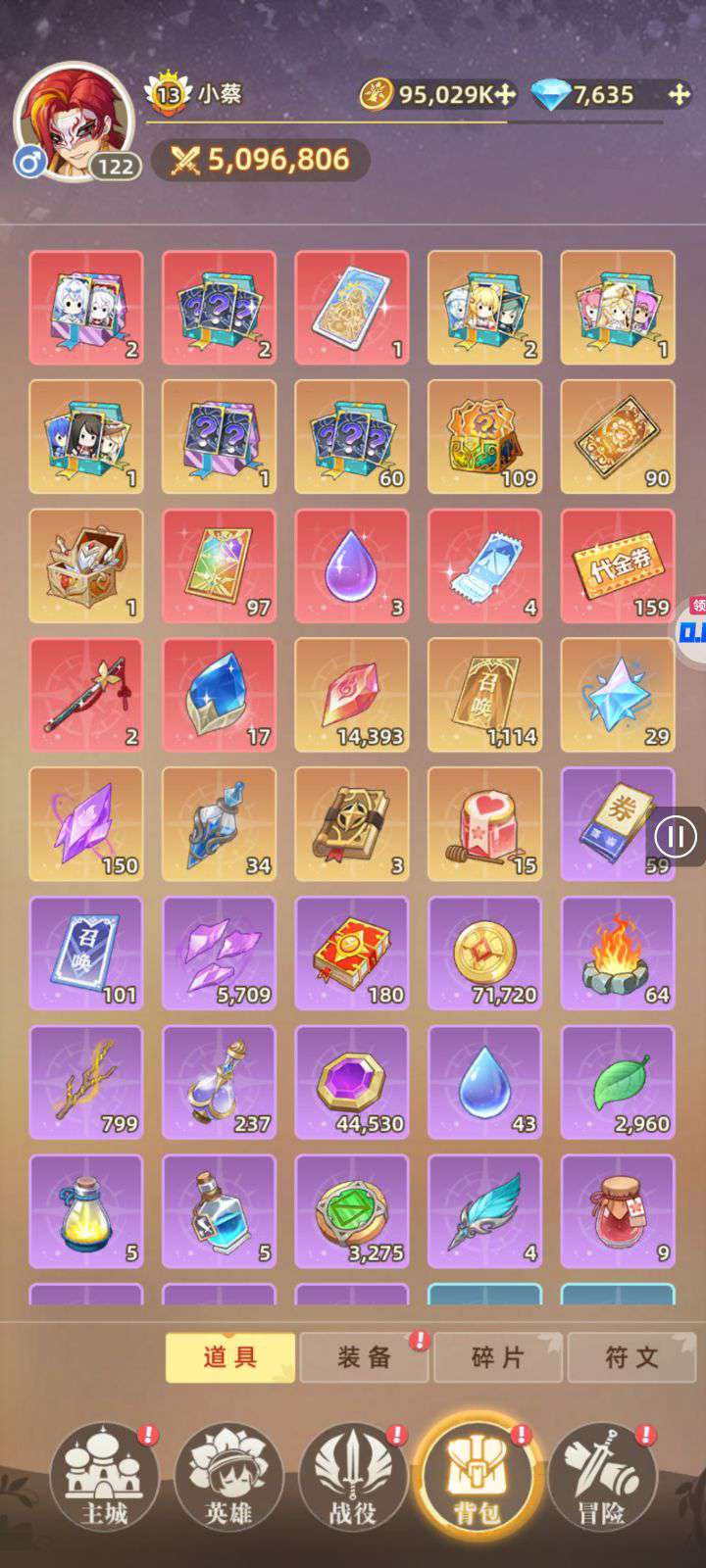Viewport: 706px width, 1568px height.
Task: Switch to the 装备 tab
Action: (x=364, y=1357)
